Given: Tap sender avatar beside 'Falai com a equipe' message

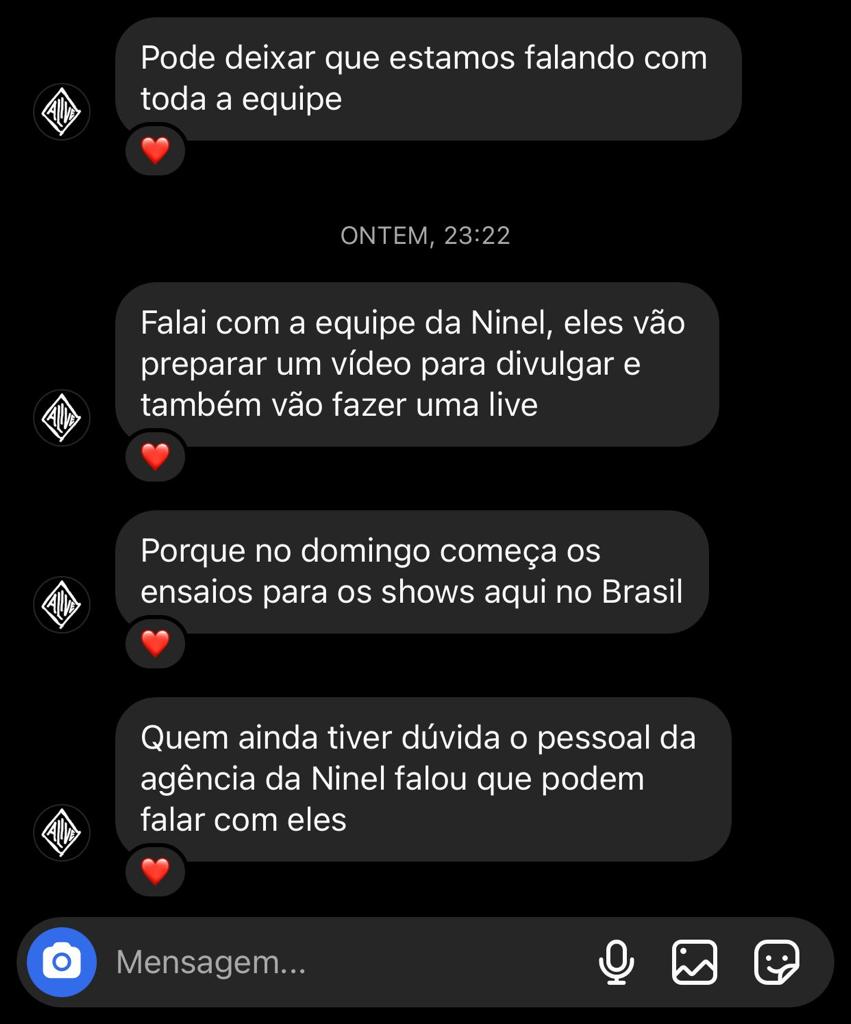Looking at the screenshot, I should click(x=62, y=417).
